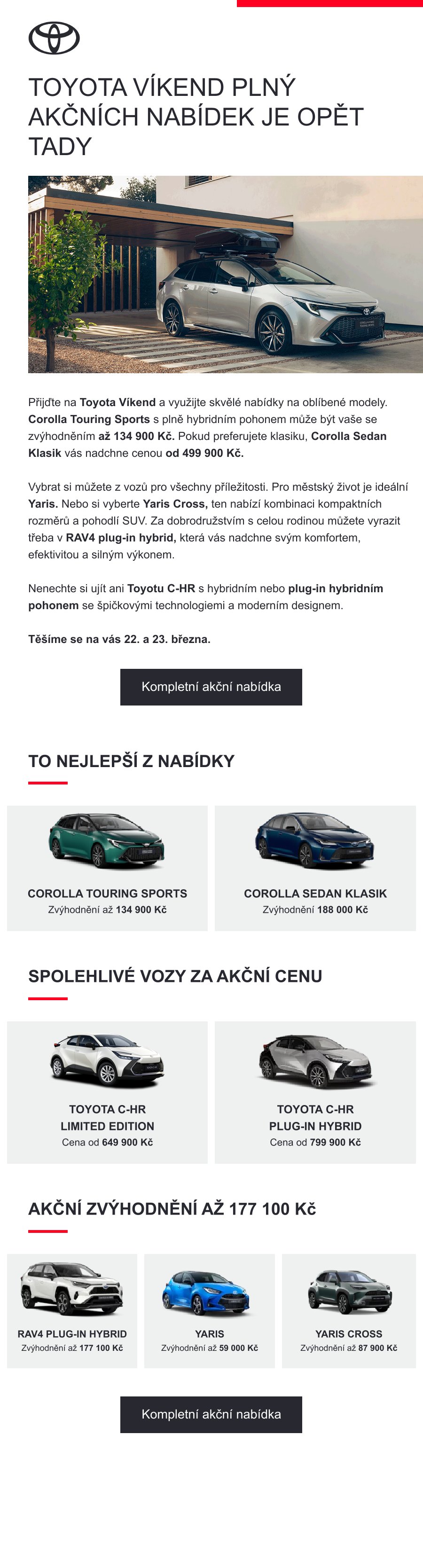Open the RAV4 Plug-in Hybrid card
423x1568 pixels.
[72, 1310]
